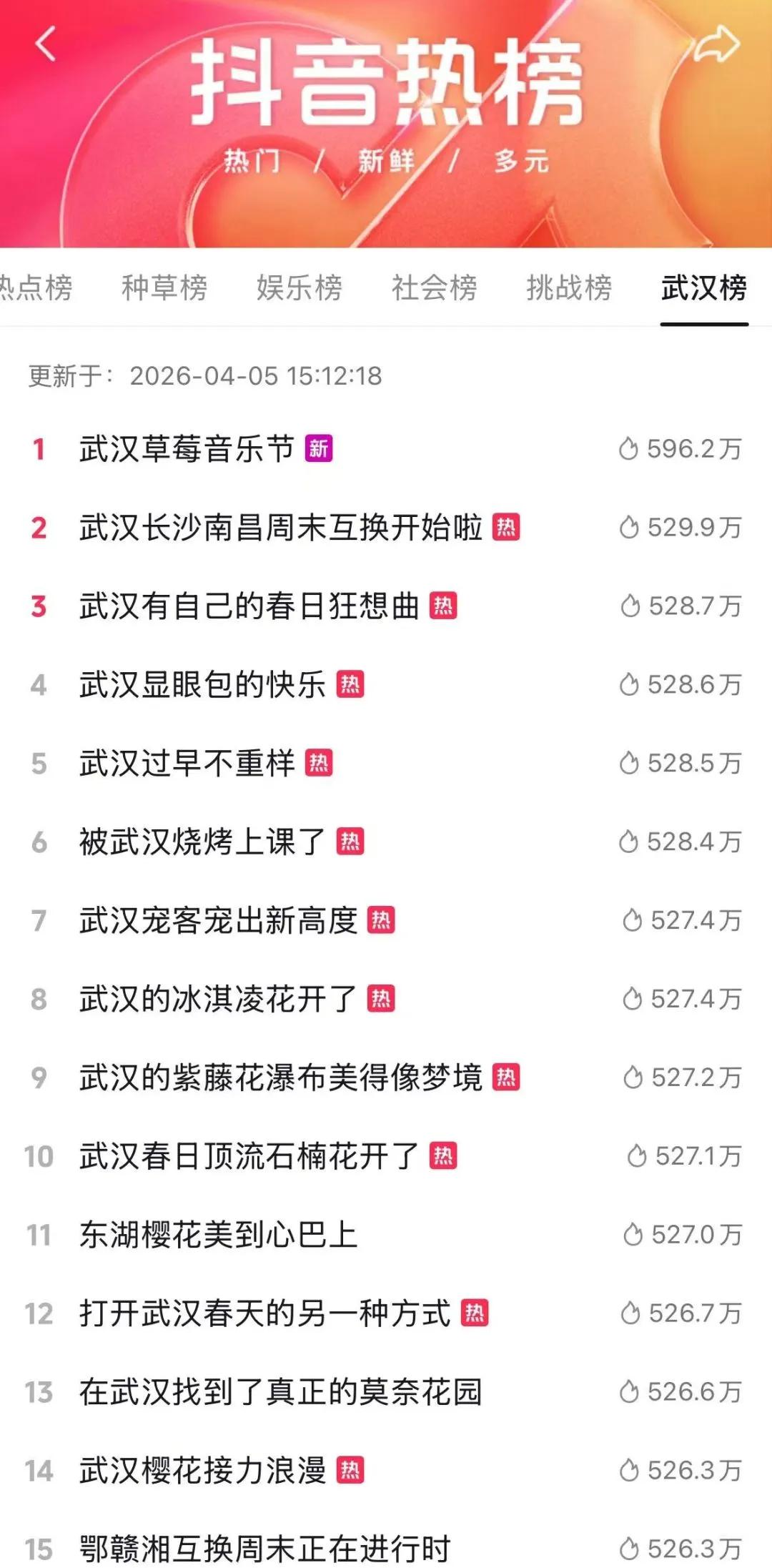Select the 挑战榜 tab
The width and height of the screenshot is (772, 1568).
pyautogui.click(x=569, y=288)
